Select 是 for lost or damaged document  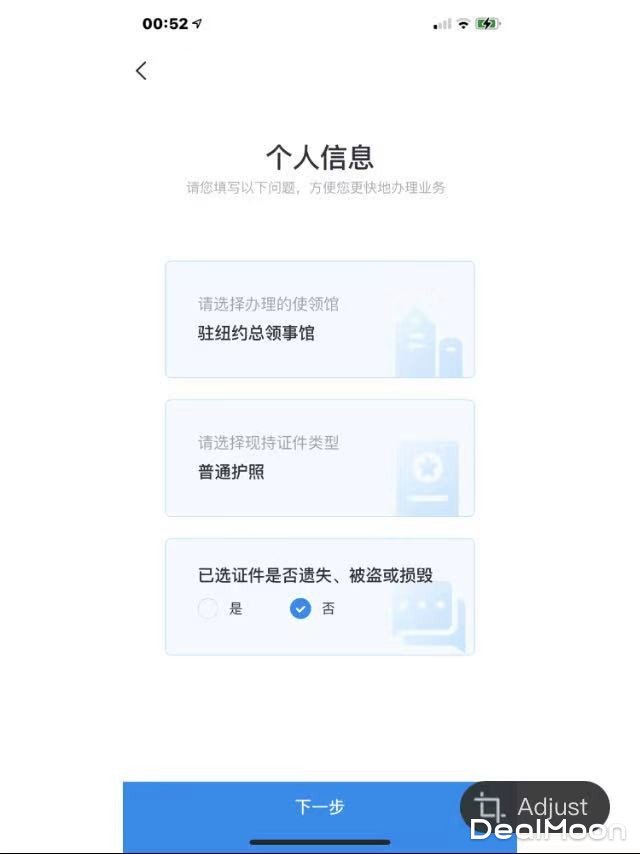[208, 608]
